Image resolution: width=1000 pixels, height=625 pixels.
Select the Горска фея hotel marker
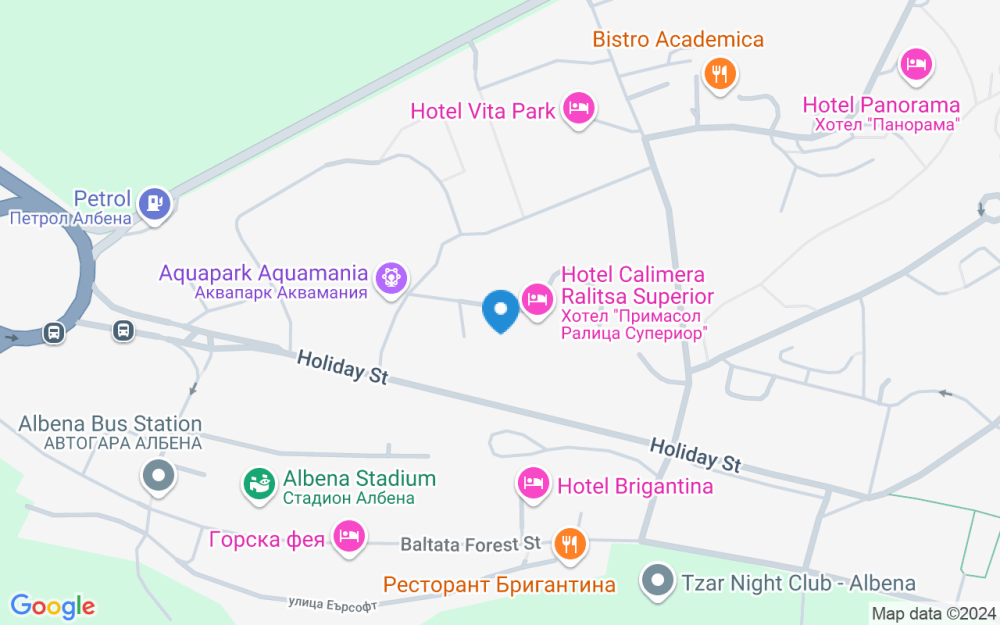(x=349, y=537)
